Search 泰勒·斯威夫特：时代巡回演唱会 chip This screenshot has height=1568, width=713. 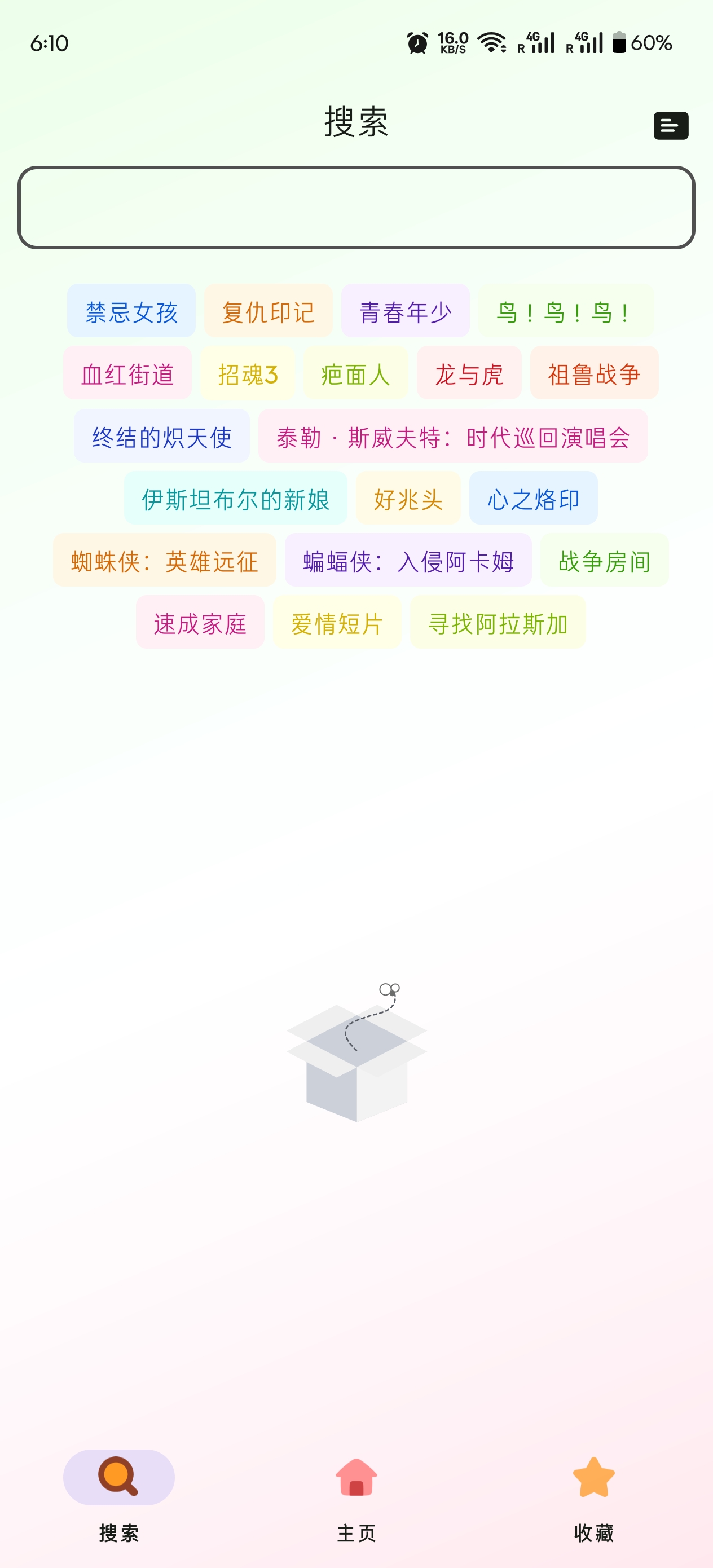click(x=452, y=436)
